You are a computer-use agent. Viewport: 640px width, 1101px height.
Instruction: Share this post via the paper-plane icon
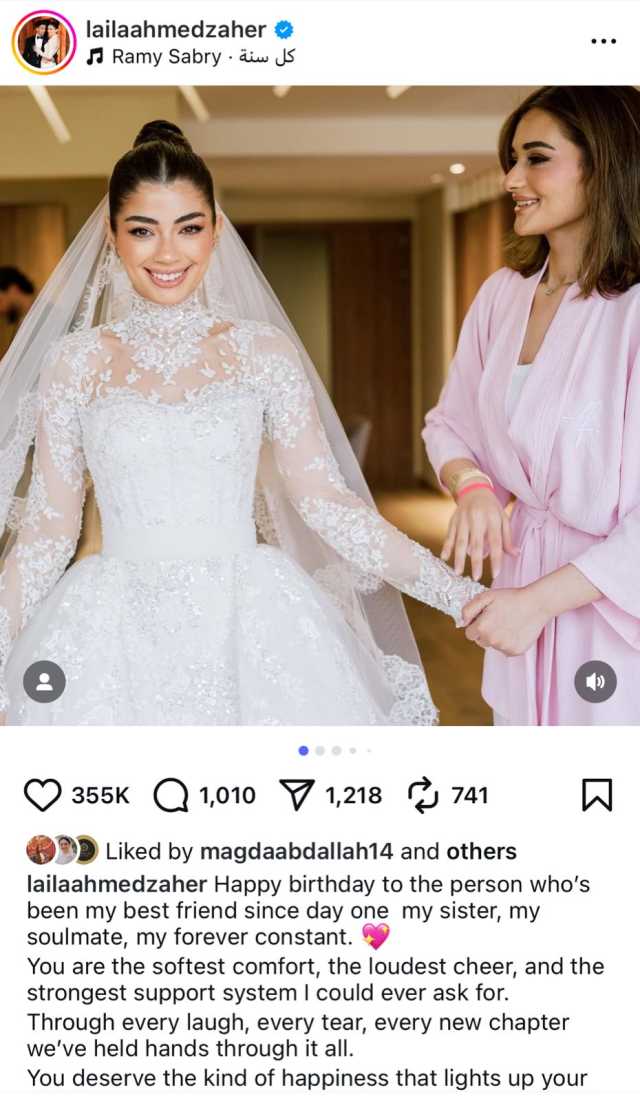click(x=297, y=795)
